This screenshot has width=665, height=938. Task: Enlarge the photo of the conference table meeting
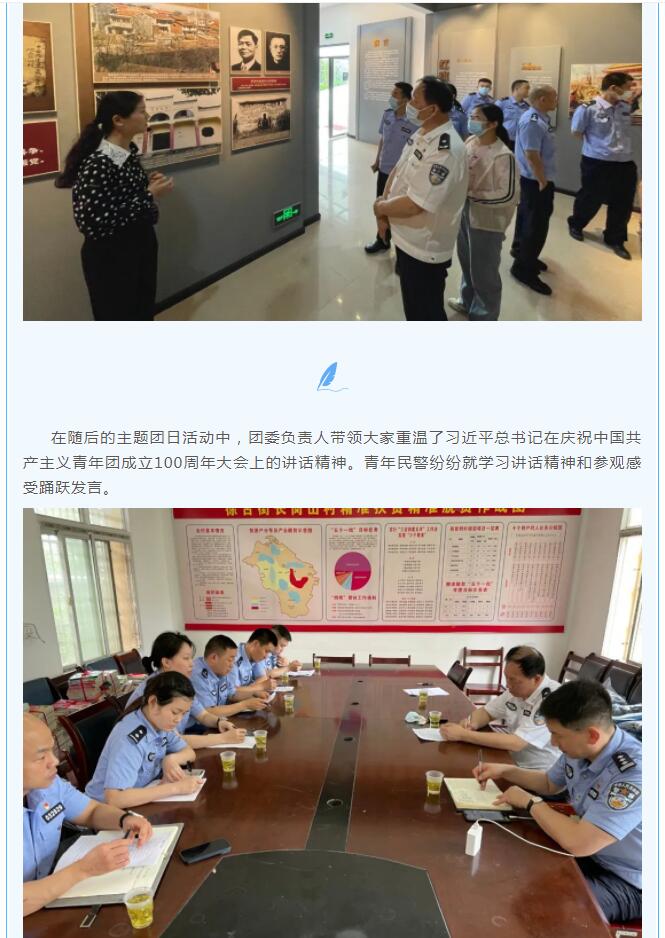tap(332, 722)
